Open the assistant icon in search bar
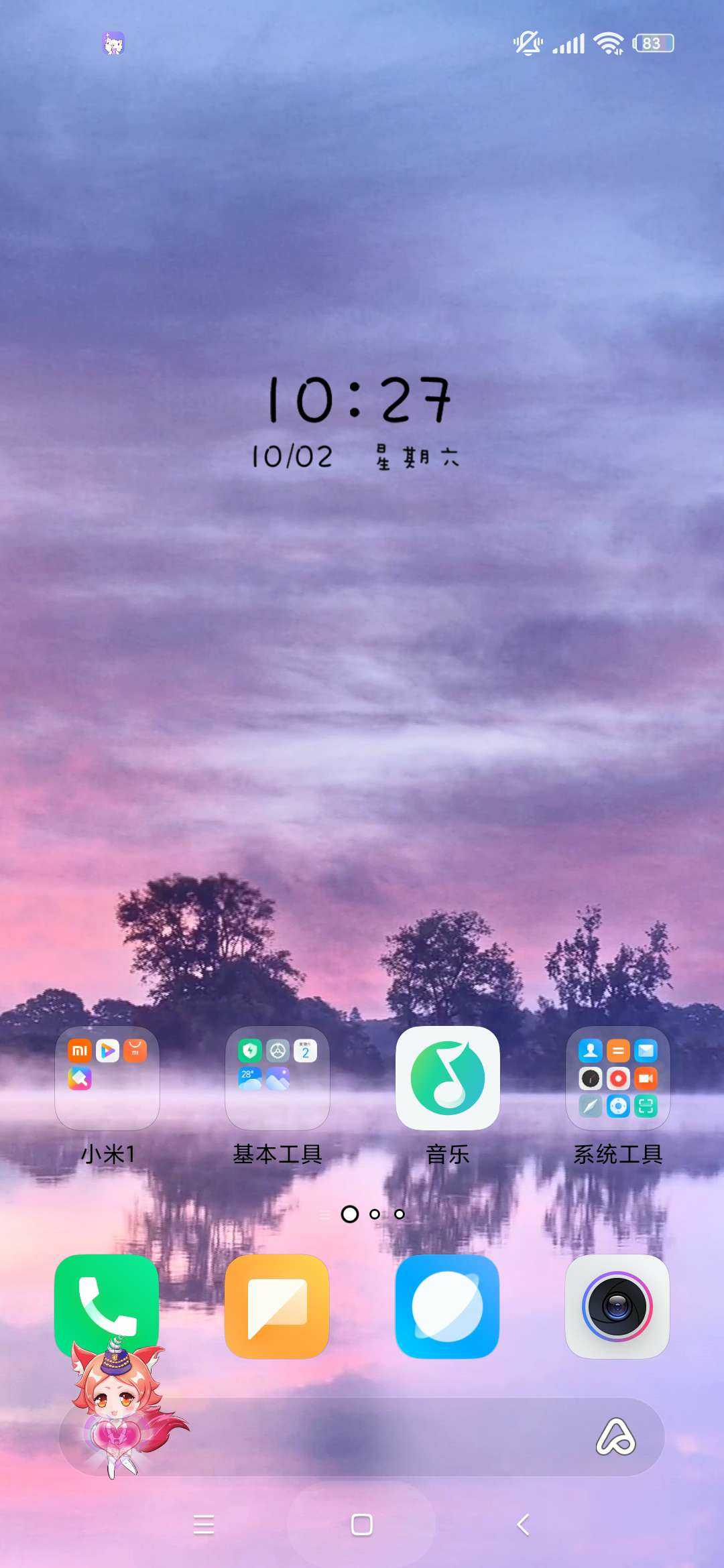724x1568 pixels. pyautogui.click(x=615, y=1437)
